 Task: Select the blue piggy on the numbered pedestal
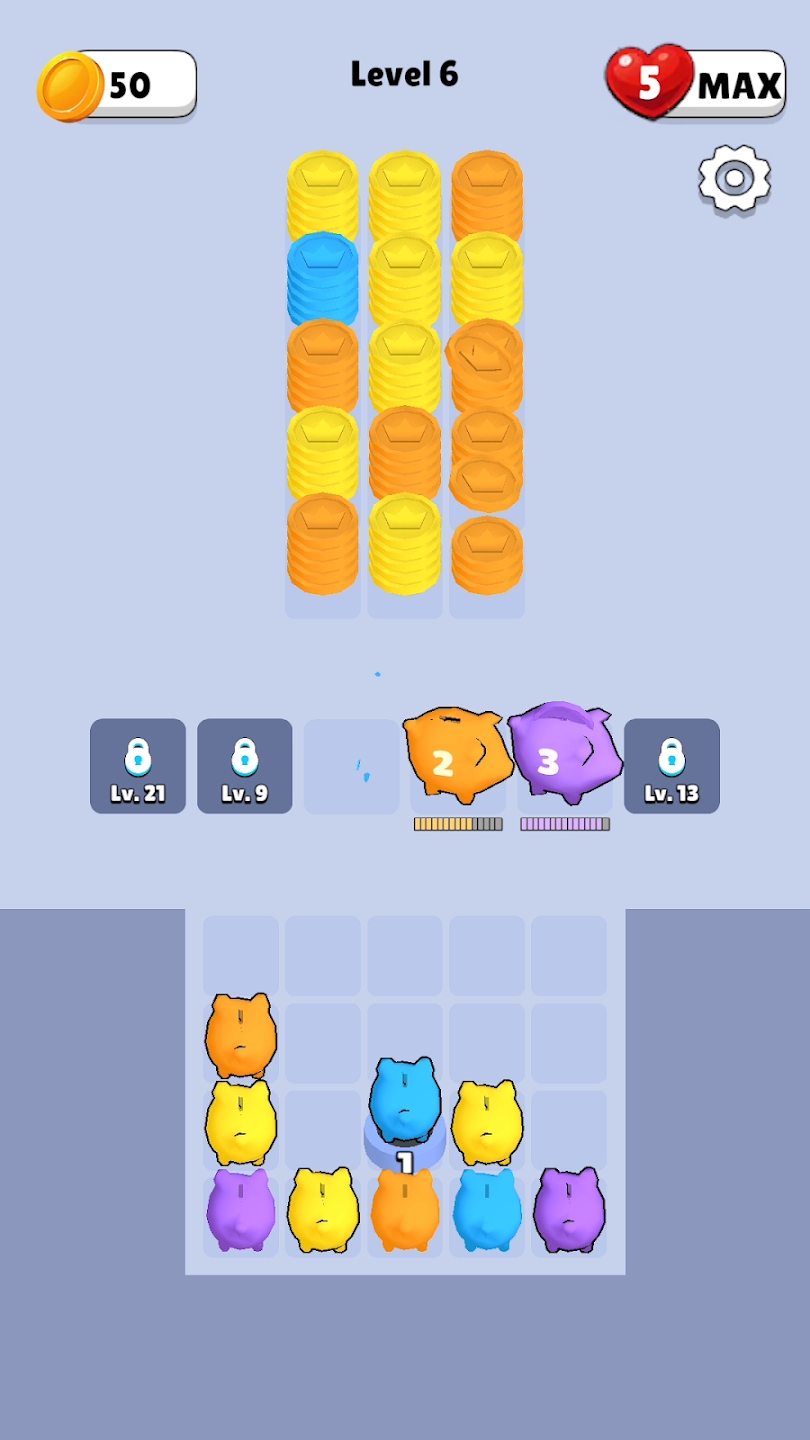(x=404, y=1100)
